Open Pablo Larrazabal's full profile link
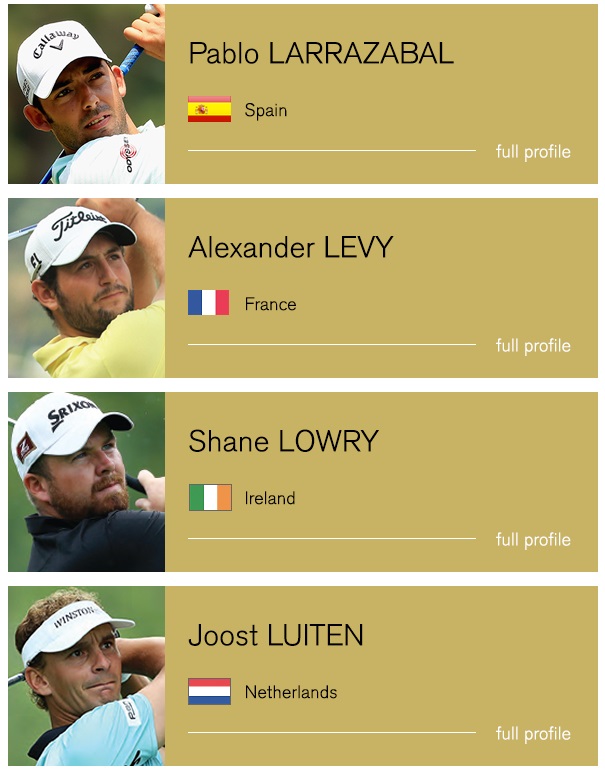This screenshot has height=772, width=605. point(533,152)
